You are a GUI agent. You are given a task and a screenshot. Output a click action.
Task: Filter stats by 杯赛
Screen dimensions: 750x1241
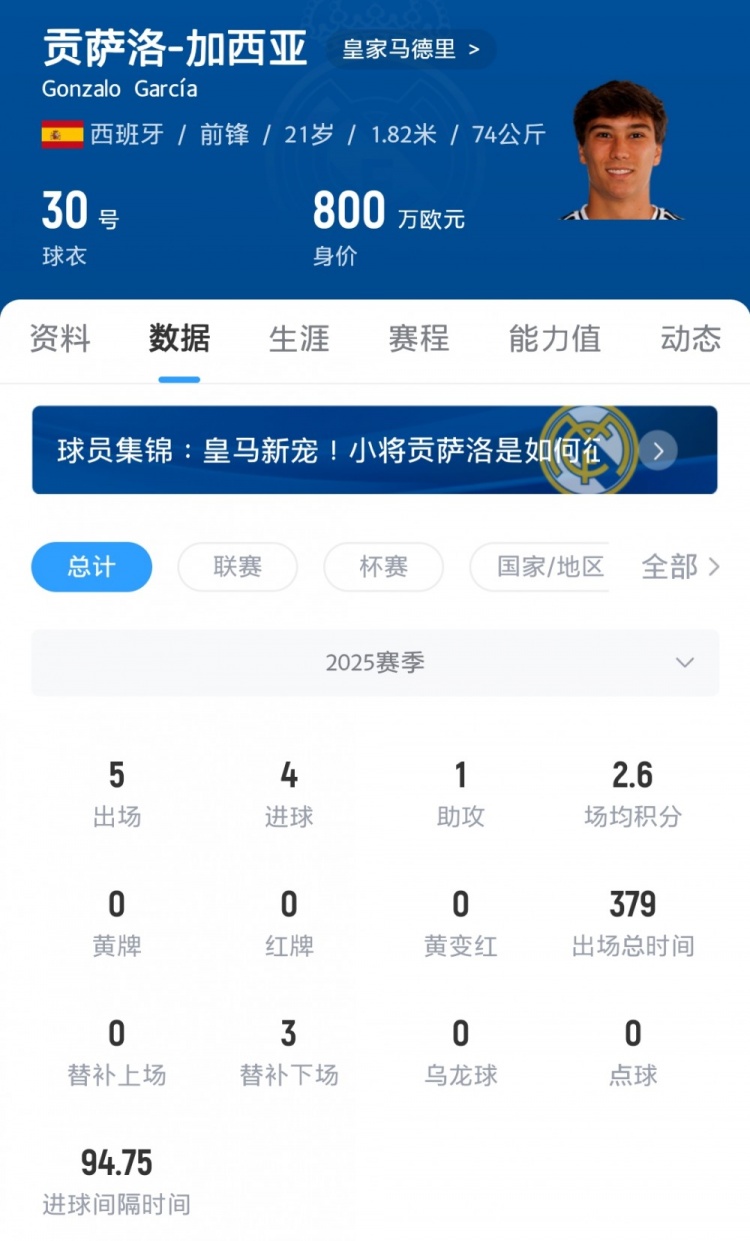pos(383,567)
